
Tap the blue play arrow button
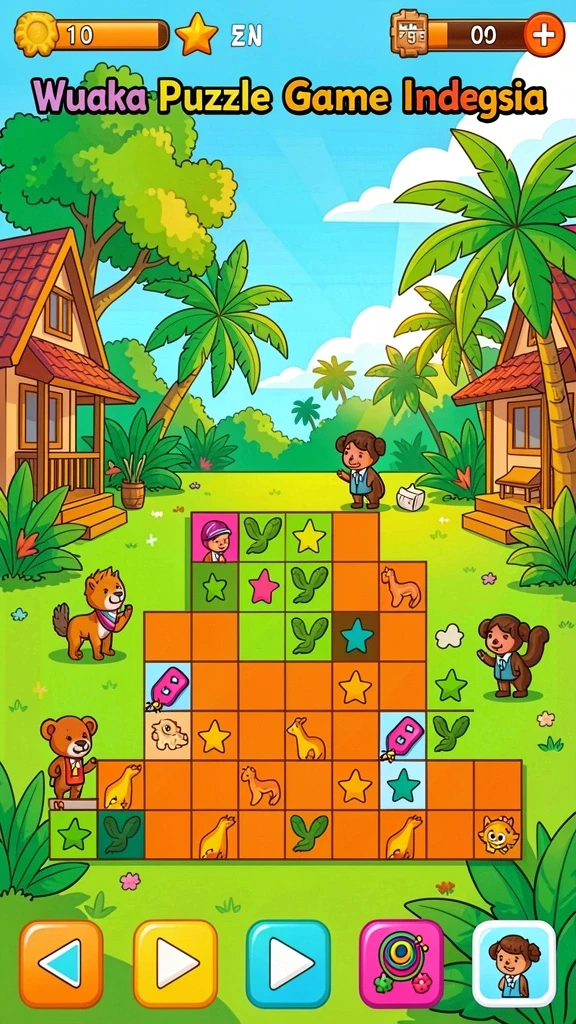(x=288, y=962)
